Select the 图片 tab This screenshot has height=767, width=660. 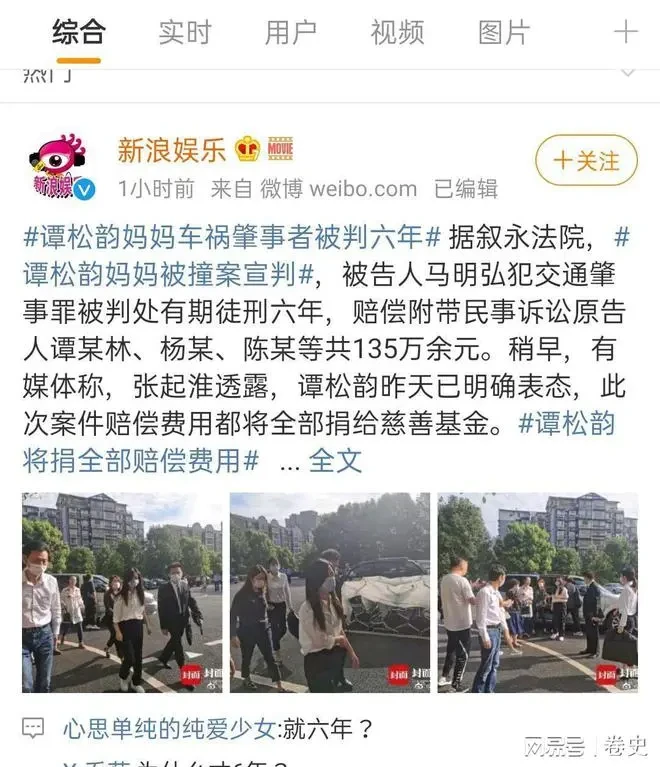[503, 32]
